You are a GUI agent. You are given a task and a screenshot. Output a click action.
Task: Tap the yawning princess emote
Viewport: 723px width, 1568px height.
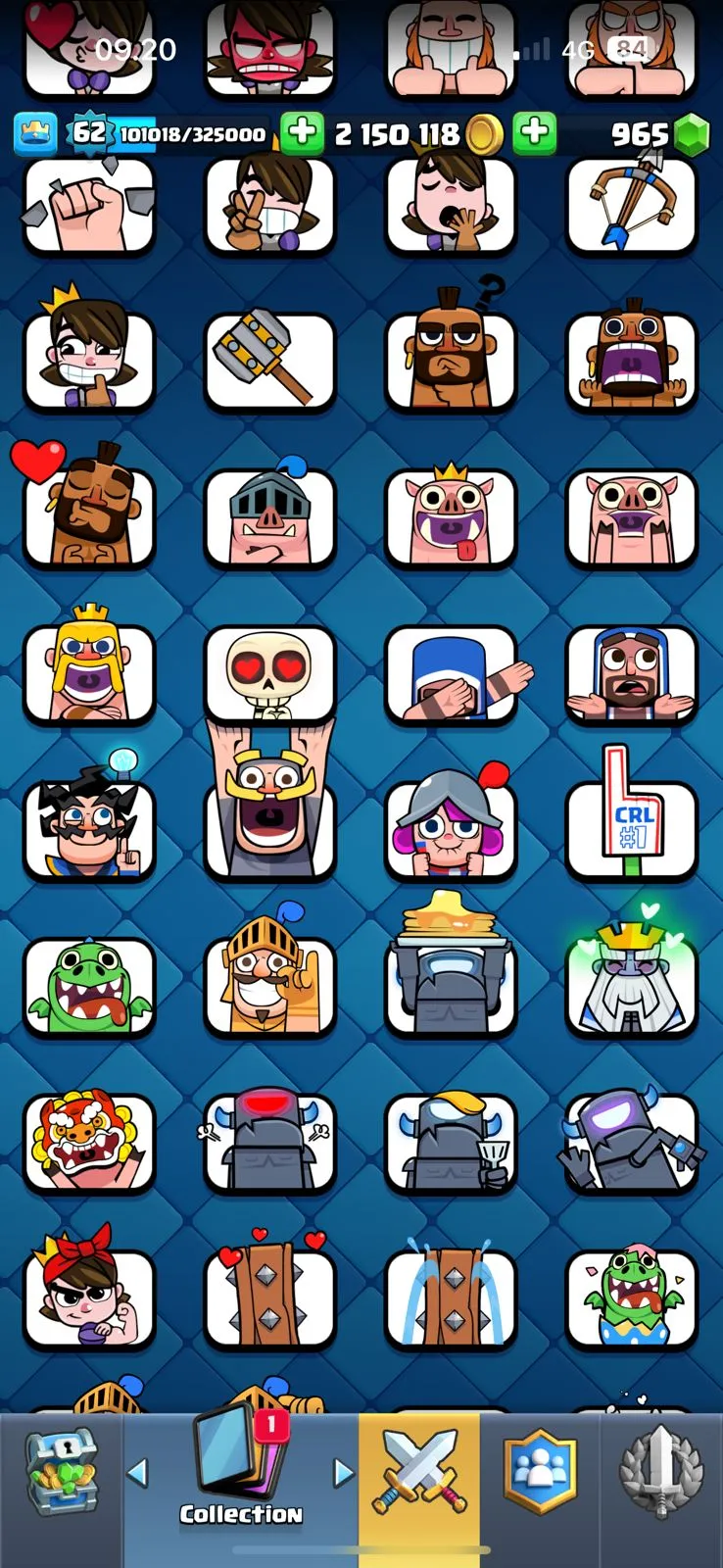[x=451, y=206]
